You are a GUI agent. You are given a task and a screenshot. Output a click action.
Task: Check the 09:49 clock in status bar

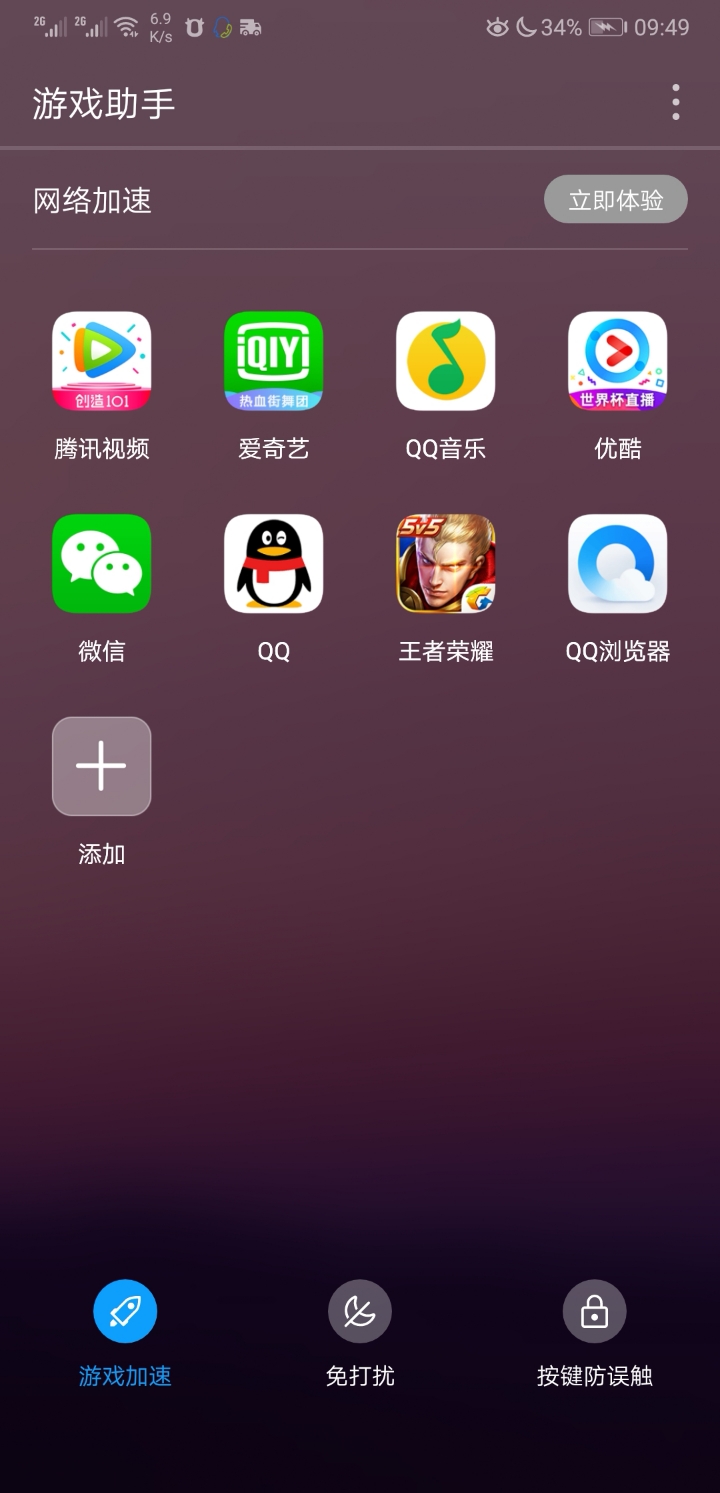coord(662,27)
